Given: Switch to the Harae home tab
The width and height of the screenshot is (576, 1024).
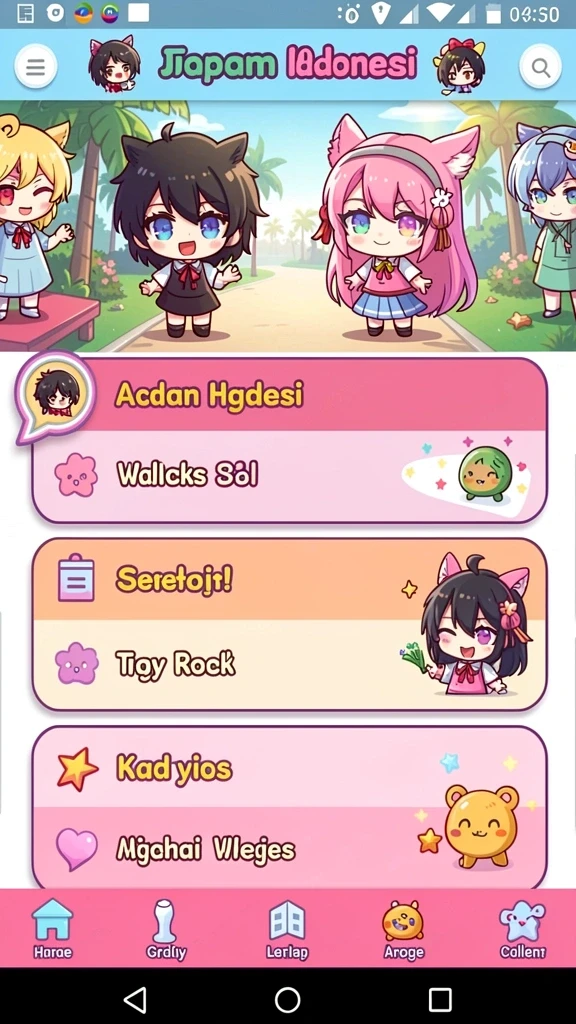Looking at the screenshot, I should [x=52, y=929].
